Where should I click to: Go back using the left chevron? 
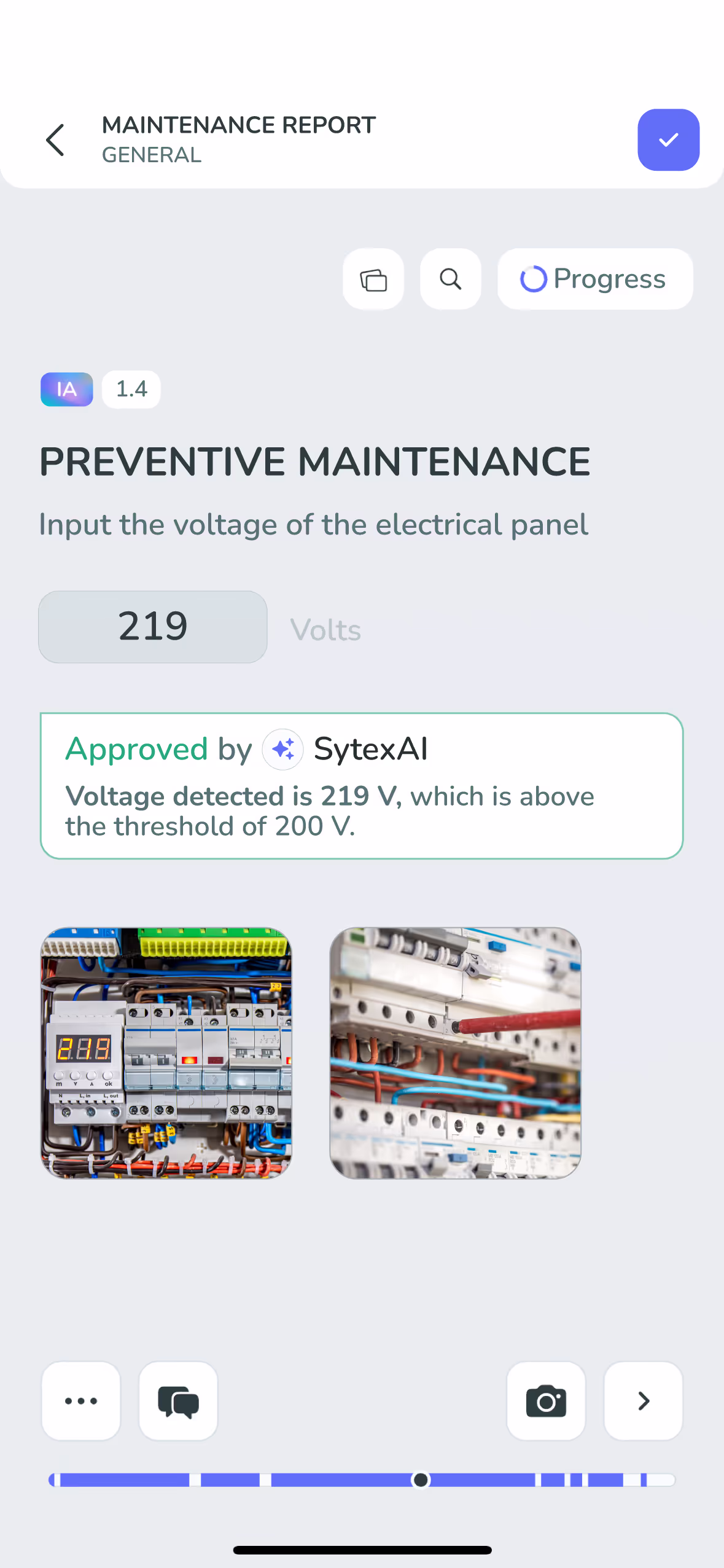(55, 139)
